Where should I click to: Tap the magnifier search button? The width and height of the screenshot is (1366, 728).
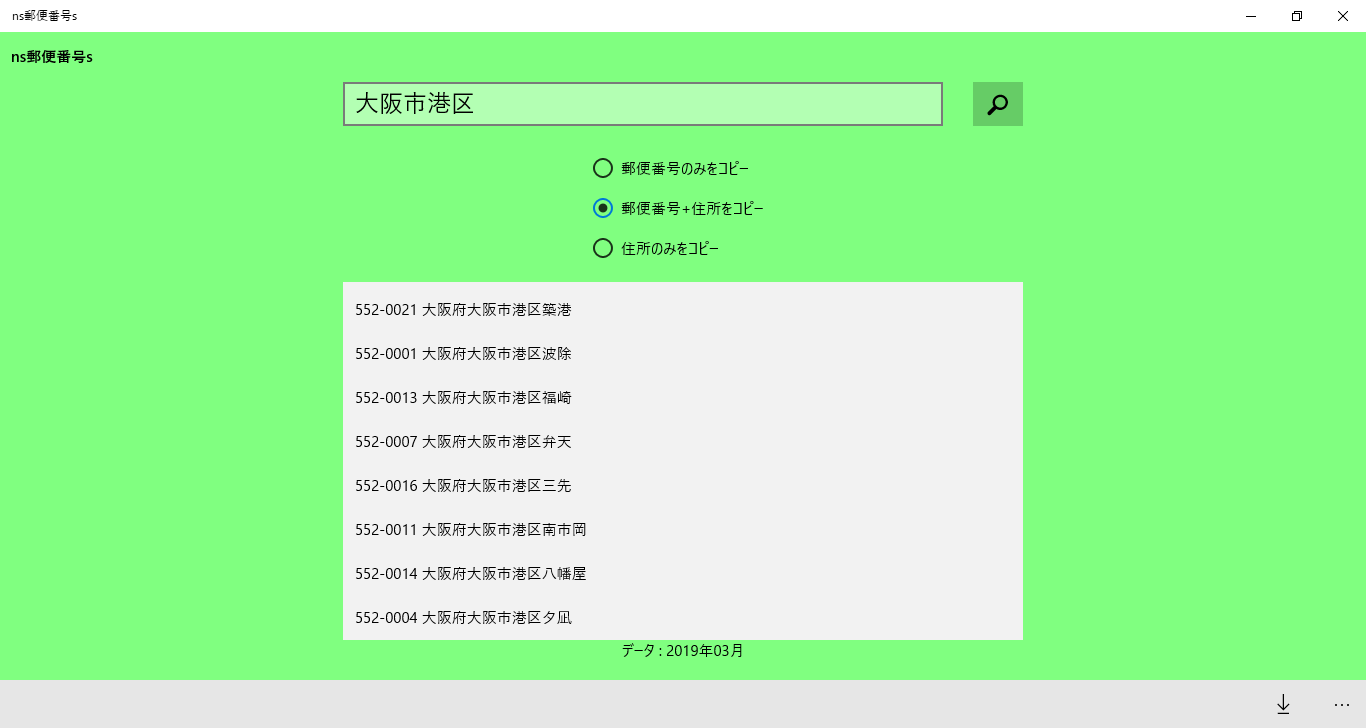(997, 104)
